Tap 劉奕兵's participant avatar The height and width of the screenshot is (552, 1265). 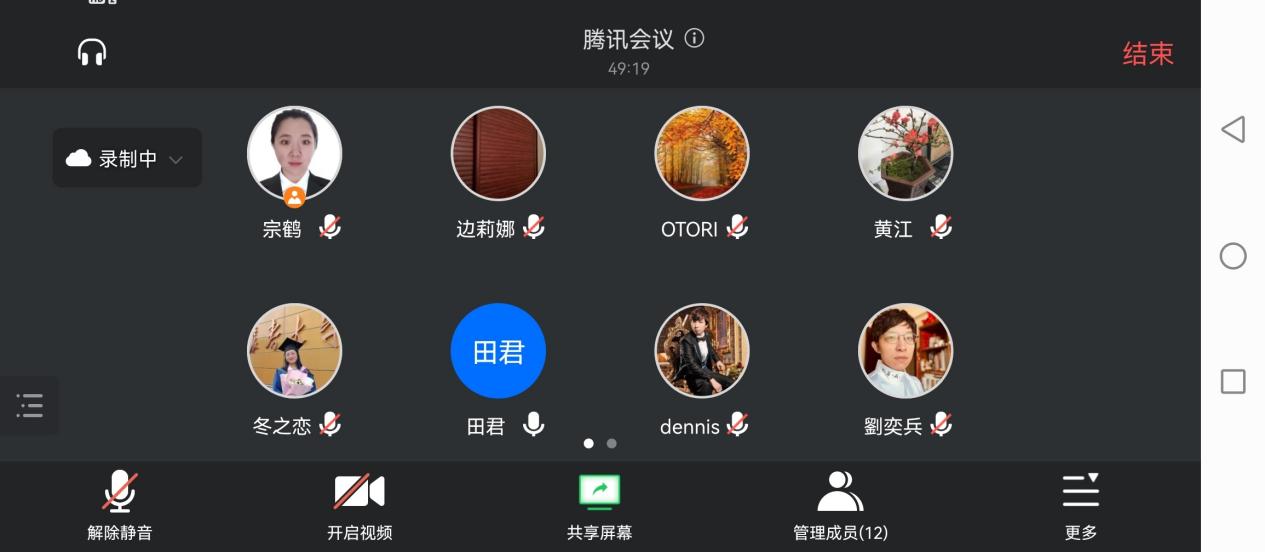pos(906,351)
